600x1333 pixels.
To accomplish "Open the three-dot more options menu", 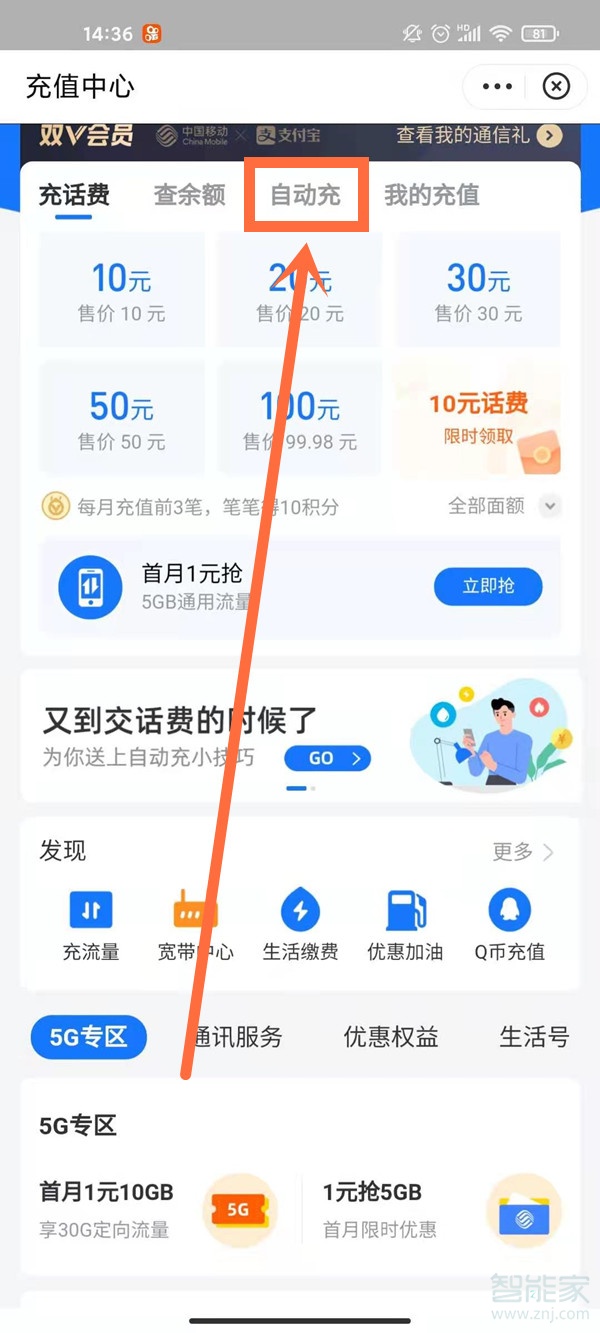I will [x=497, y=87].
